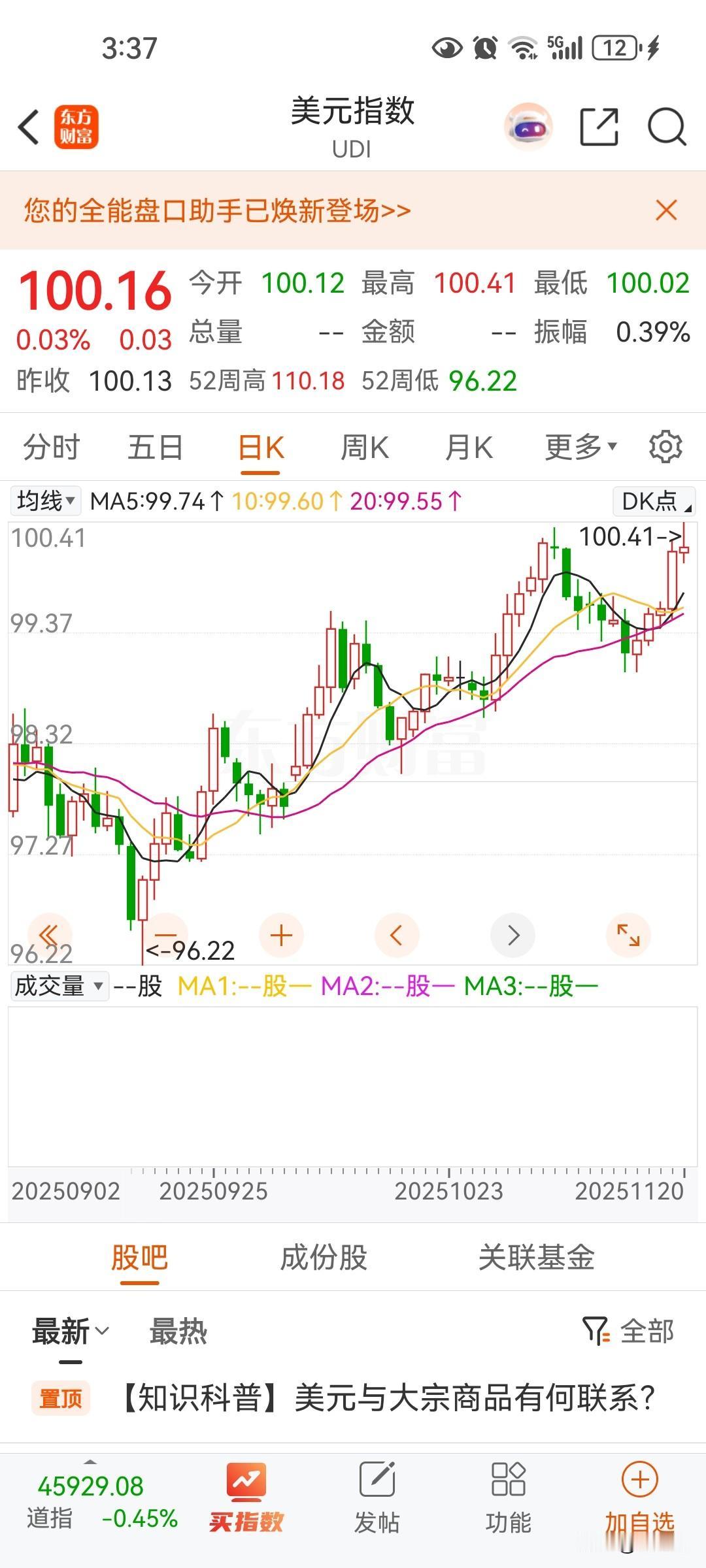
Task: Open the 均线 moving average dropdown
Action: pos(46,500)
